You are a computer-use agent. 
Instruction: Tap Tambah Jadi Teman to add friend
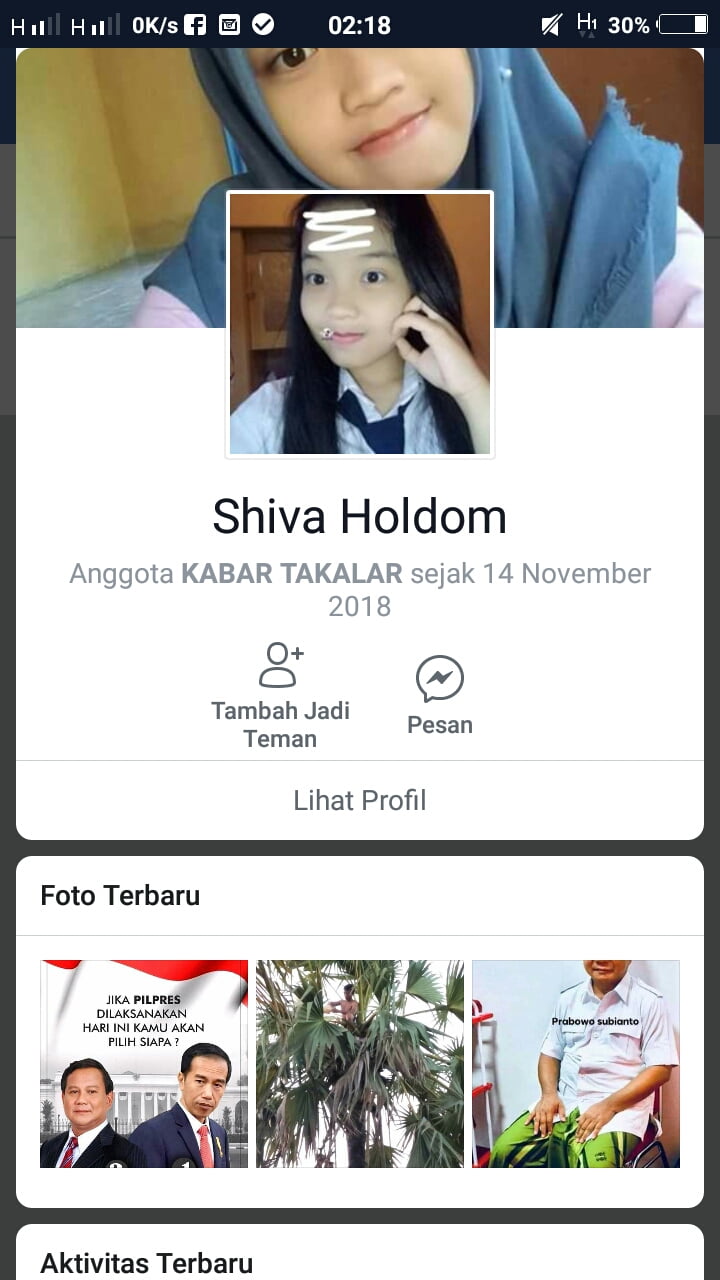pyautogui.click(x=280, y=695)
